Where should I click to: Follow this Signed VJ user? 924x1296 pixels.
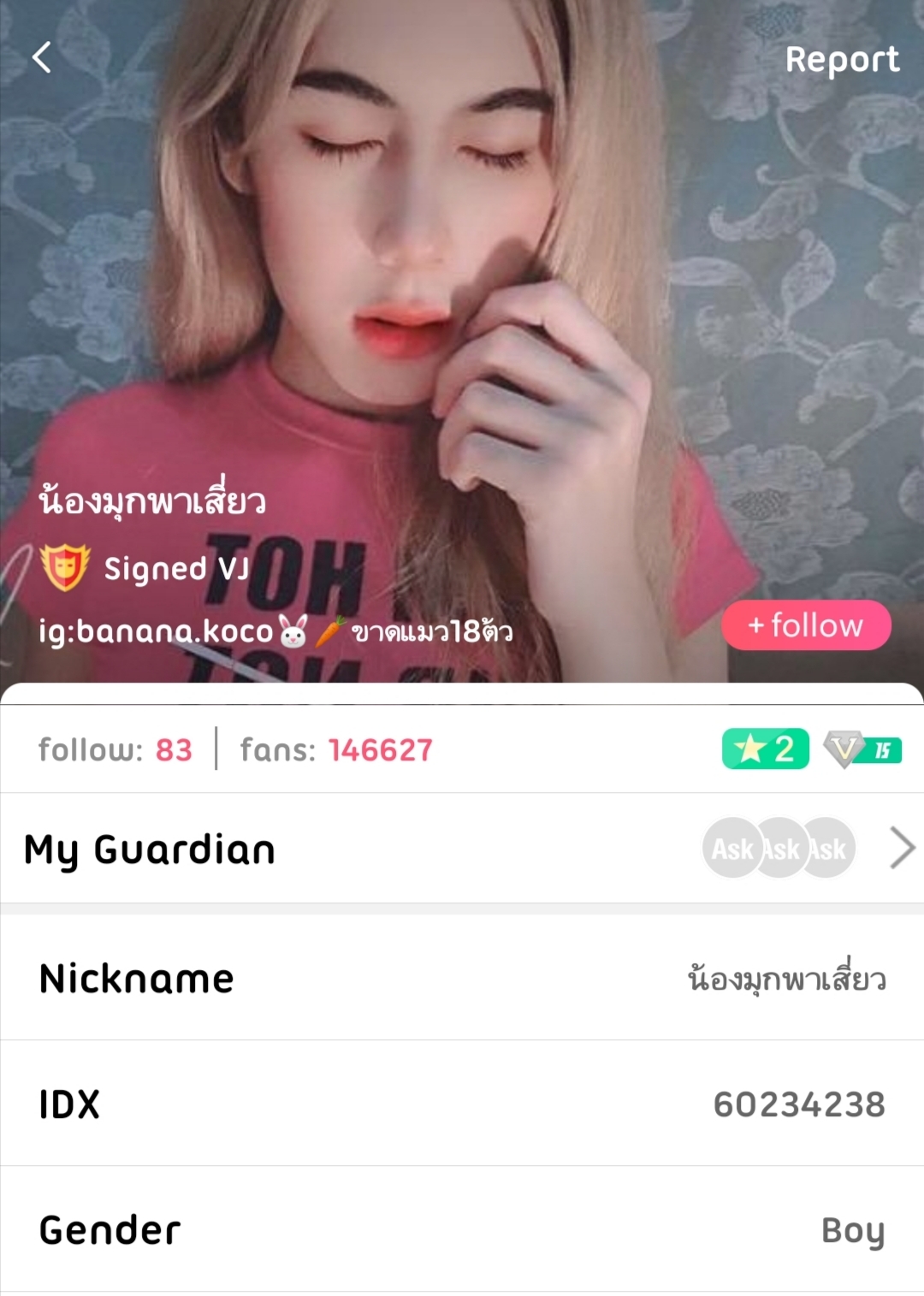coord(806,625)
